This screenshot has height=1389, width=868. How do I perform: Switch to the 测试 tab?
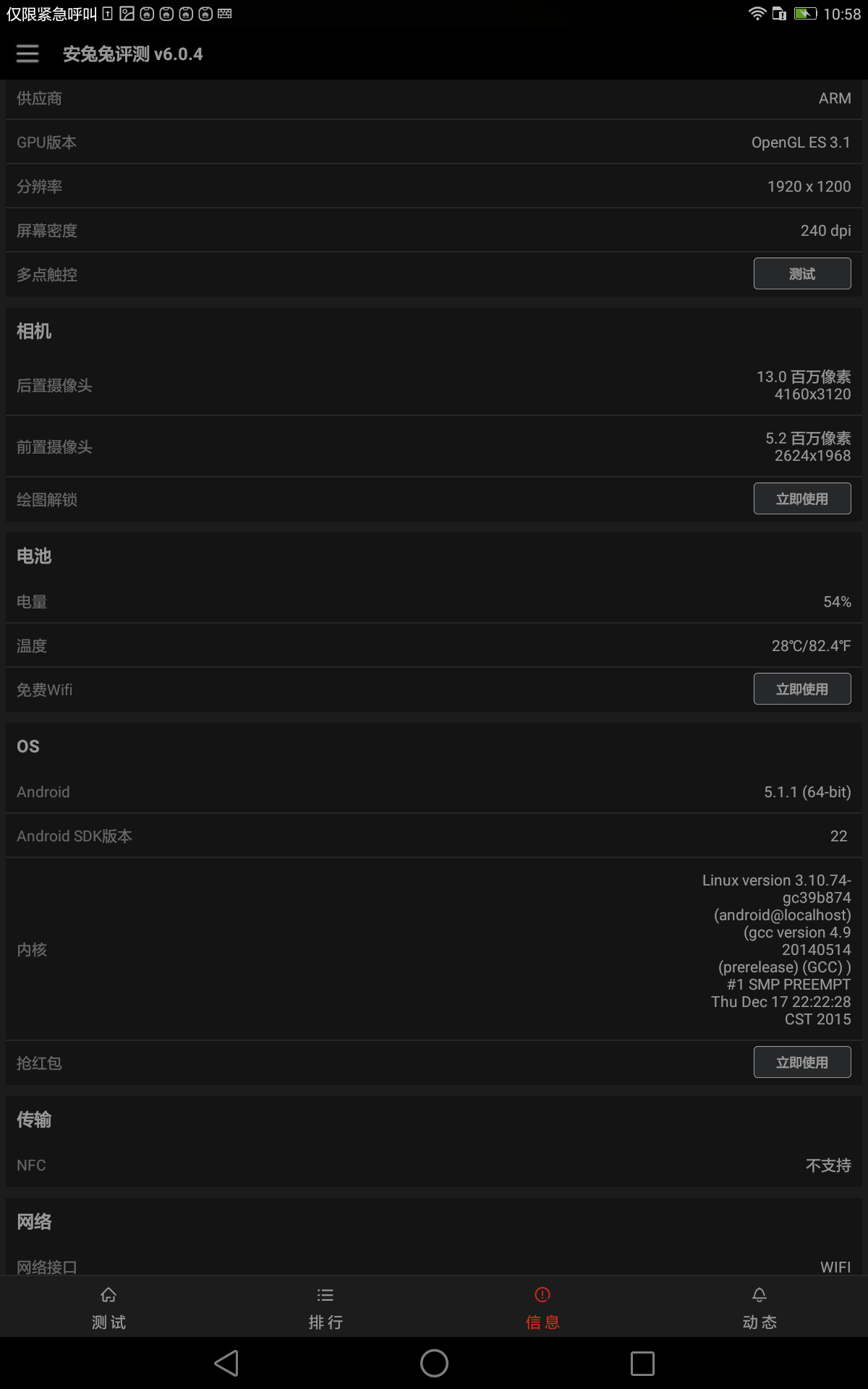[x=109, y=1308]
